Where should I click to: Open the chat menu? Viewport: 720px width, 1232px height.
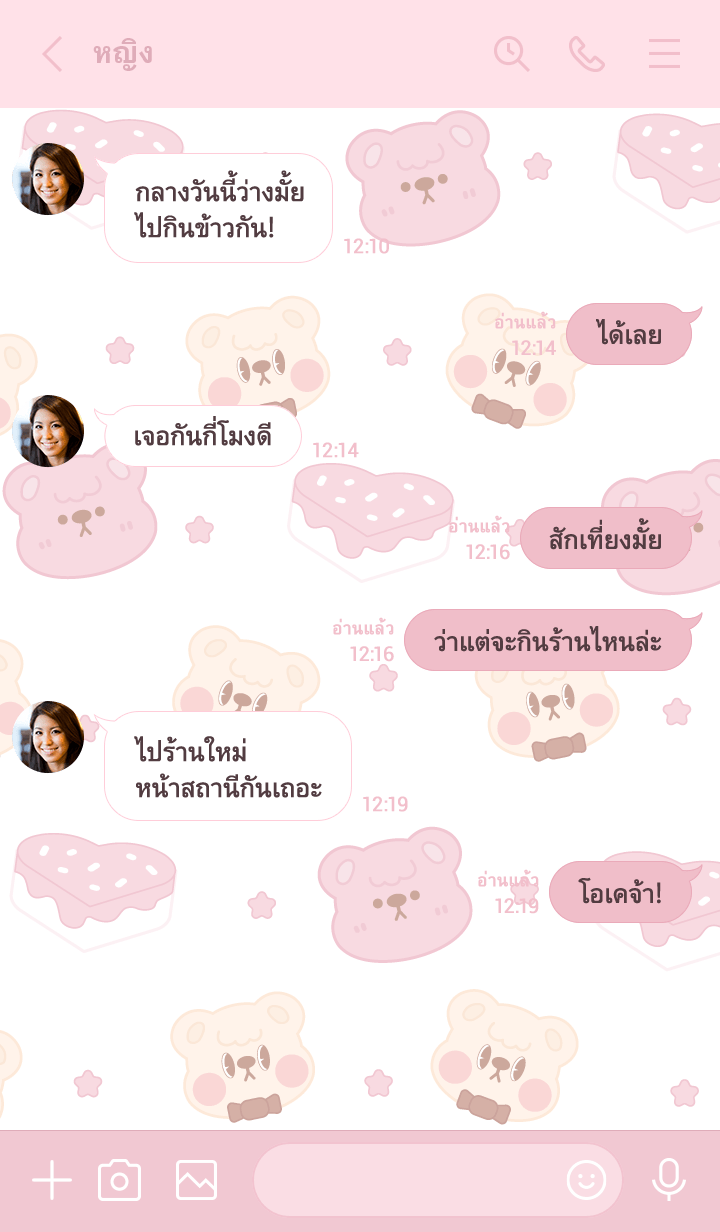[x=664, y=54]
